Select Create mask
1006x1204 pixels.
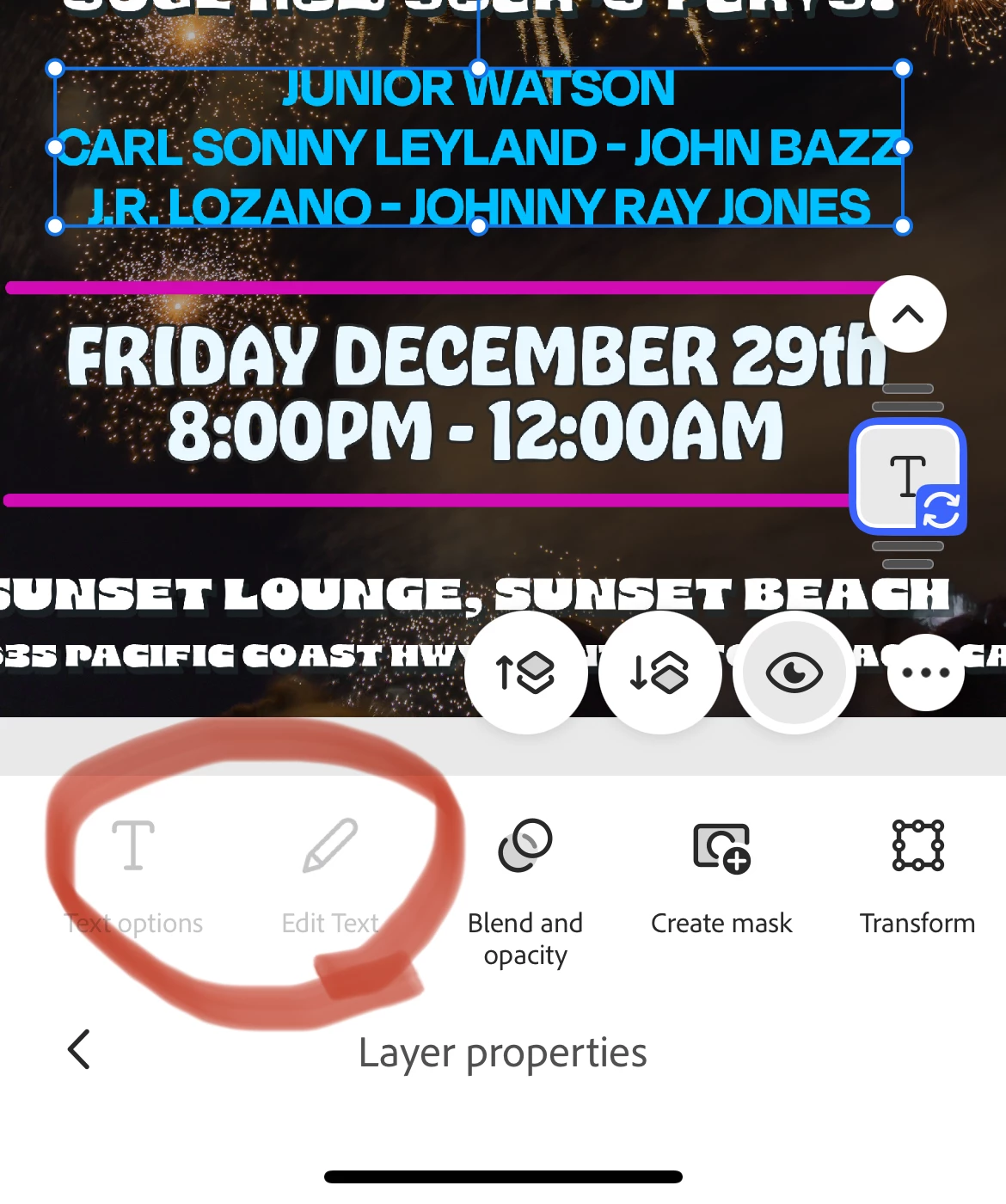tap(721, 875)
